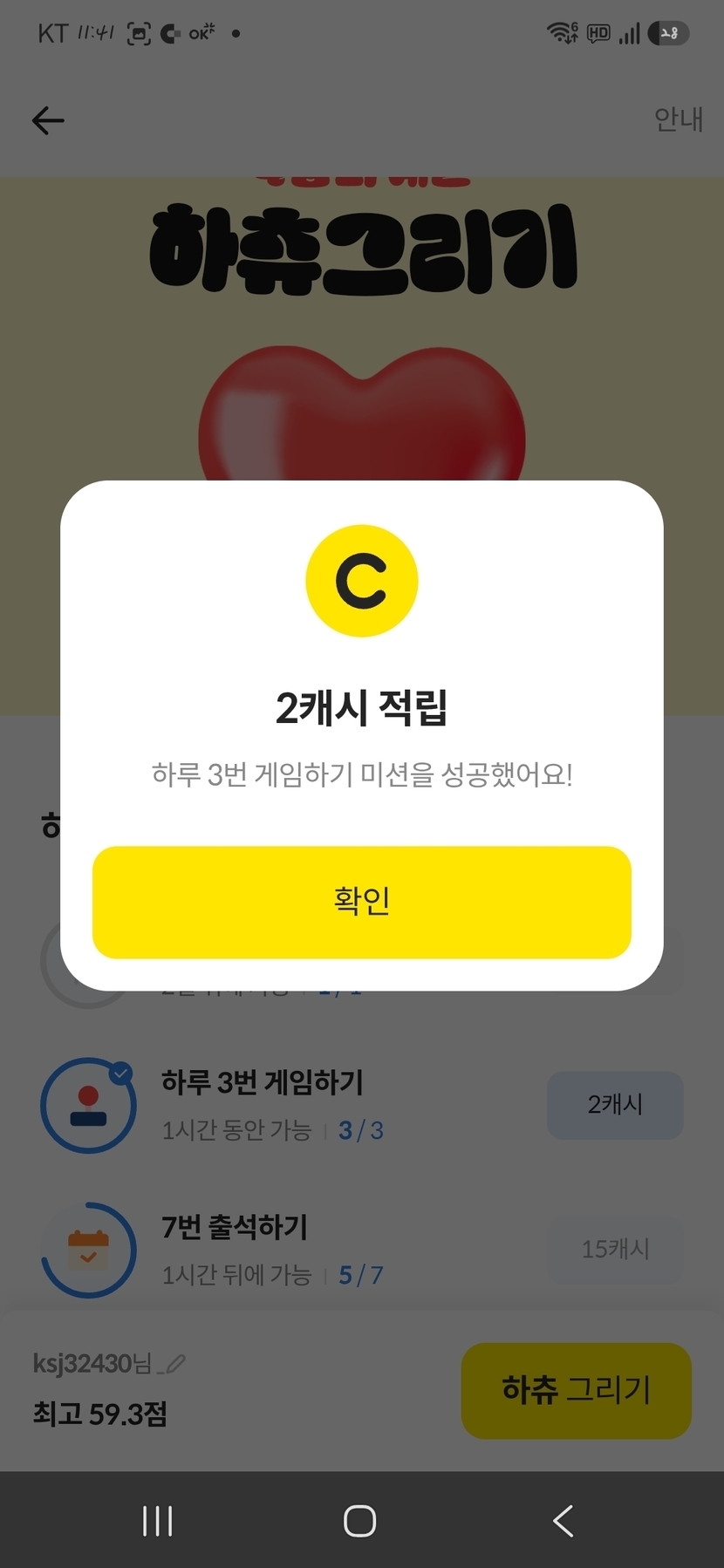
Task: Tap the system home button
Action: 360,1521
